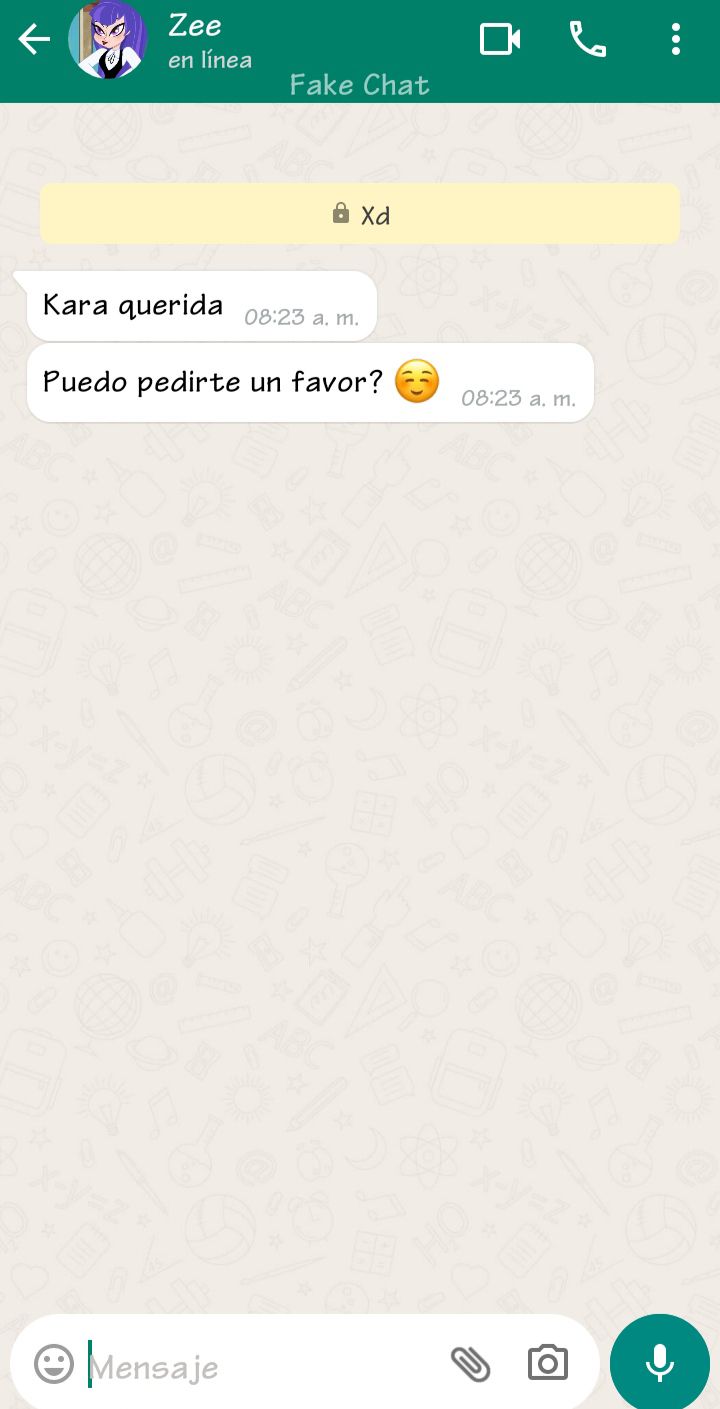Viewport: 720px width, 1409px height.
Task: Attach a file with the paperclip
Action: pos(471,1364)
